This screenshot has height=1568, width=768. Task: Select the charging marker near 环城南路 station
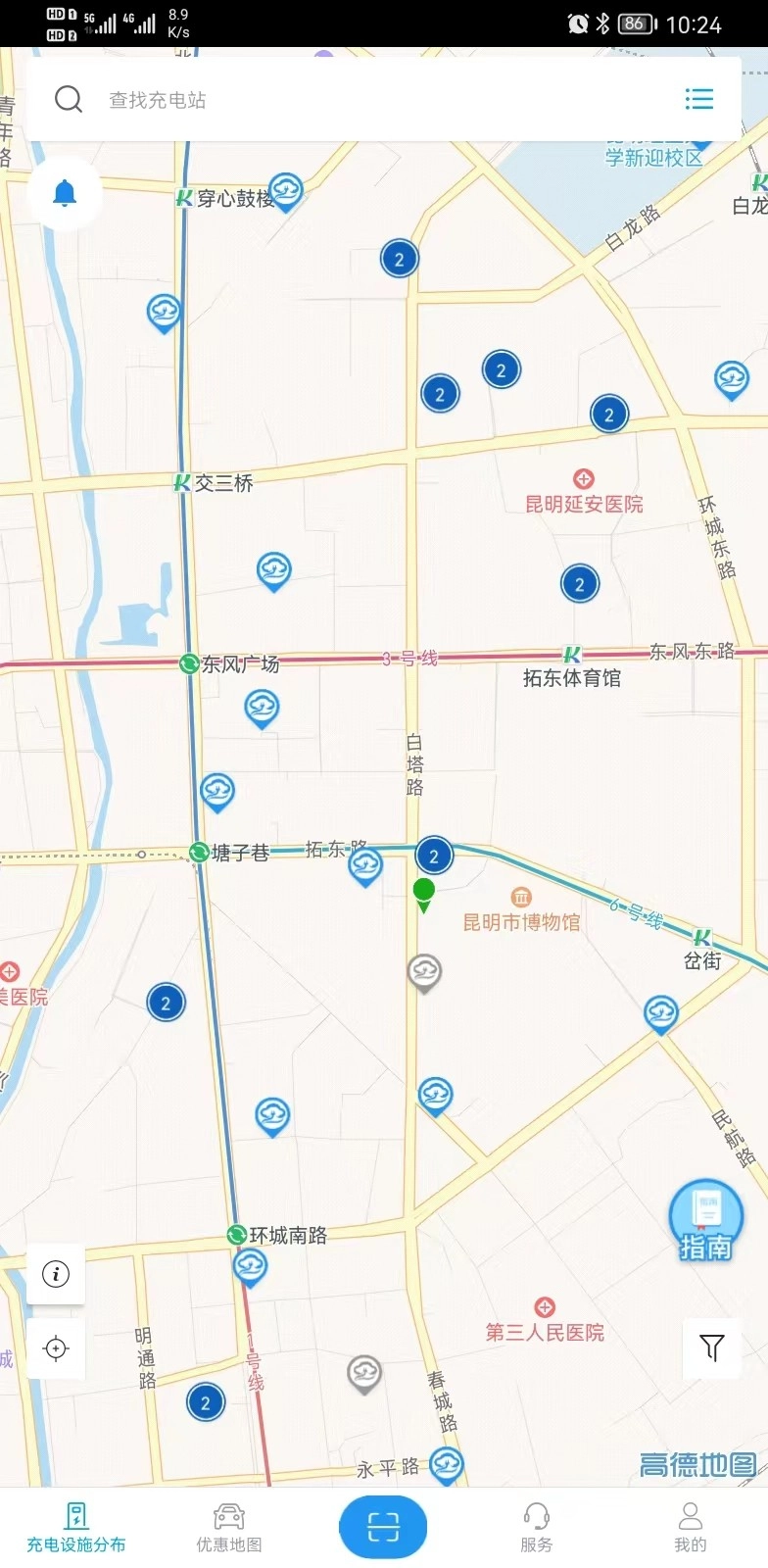[250, 1266]
